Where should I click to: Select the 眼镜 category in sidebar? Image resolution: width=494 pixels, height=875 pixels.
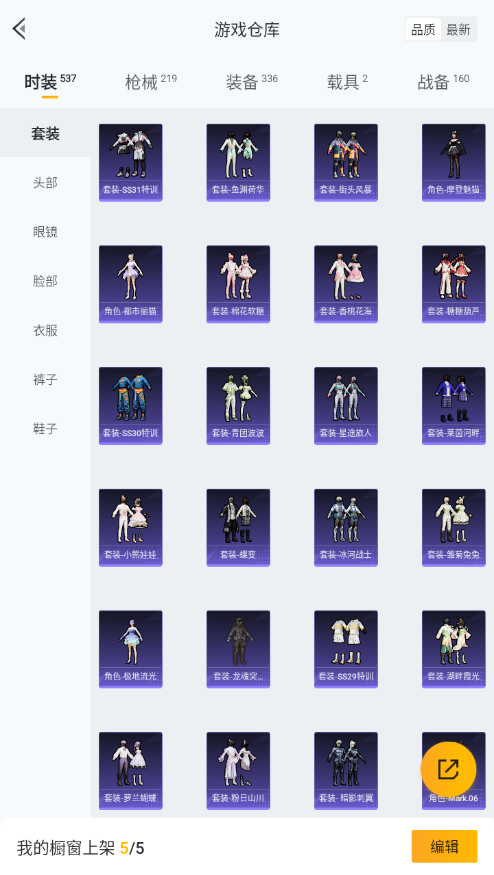(x=45, y=232)
